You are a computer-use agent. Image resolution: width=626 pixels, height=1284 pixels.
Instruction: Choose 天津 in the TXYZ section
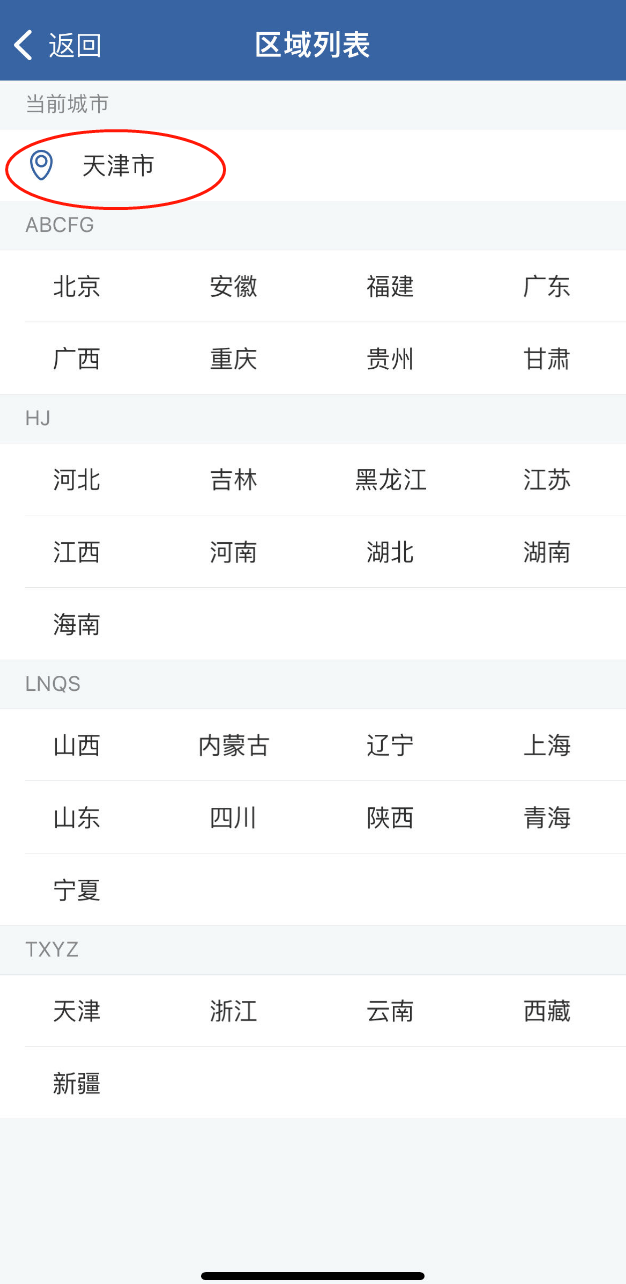coord(77,1011)
